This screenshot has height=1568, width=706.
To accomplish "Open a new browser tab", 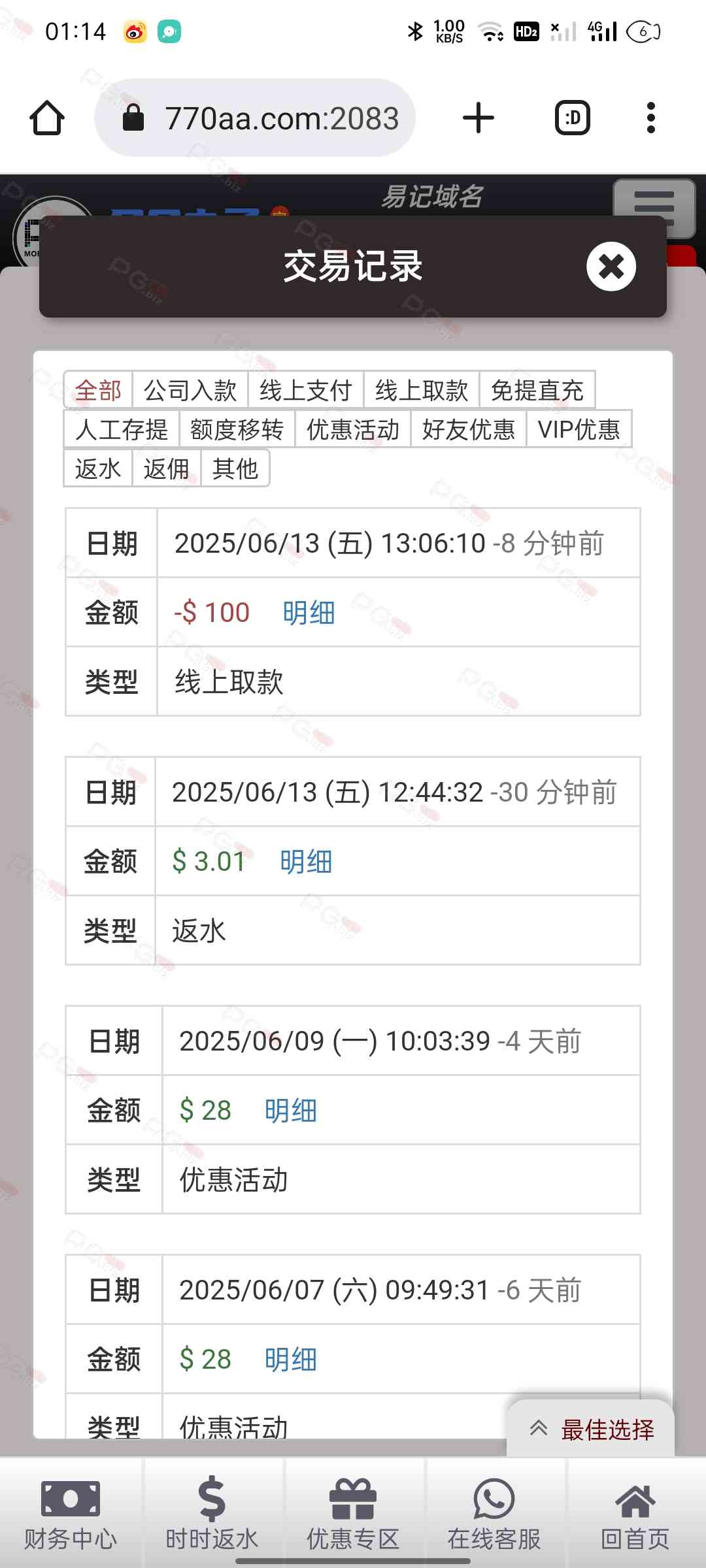I will click(479, 118).
